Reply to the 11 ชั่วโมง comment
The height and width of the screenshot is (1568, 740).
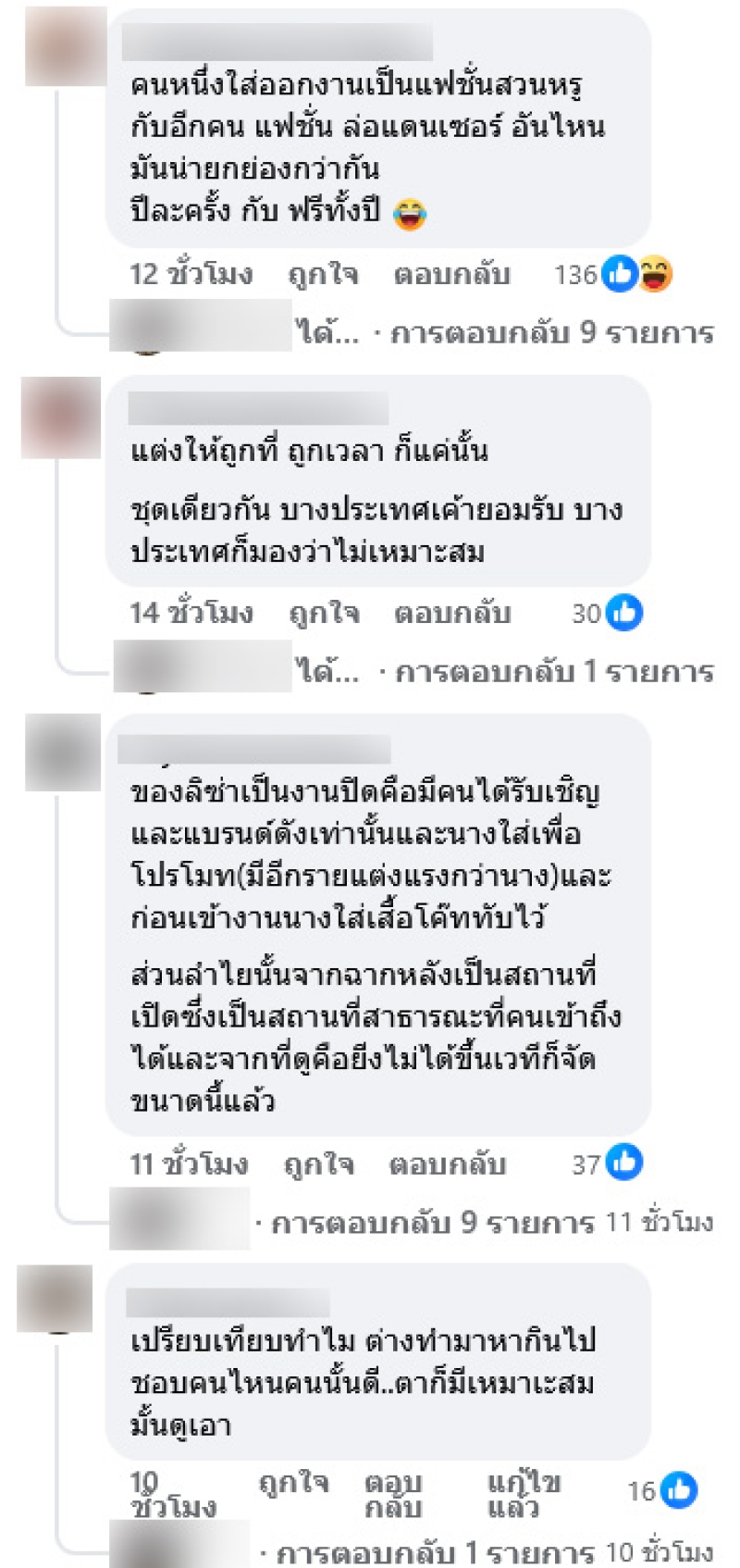(x=447, y=1164)
